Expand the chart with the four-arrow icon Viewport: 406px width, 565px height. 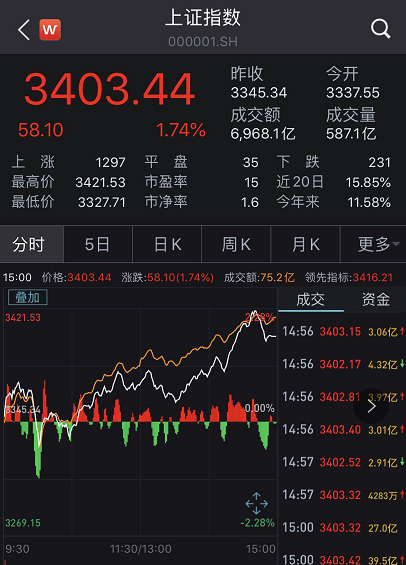click(256, 503)
